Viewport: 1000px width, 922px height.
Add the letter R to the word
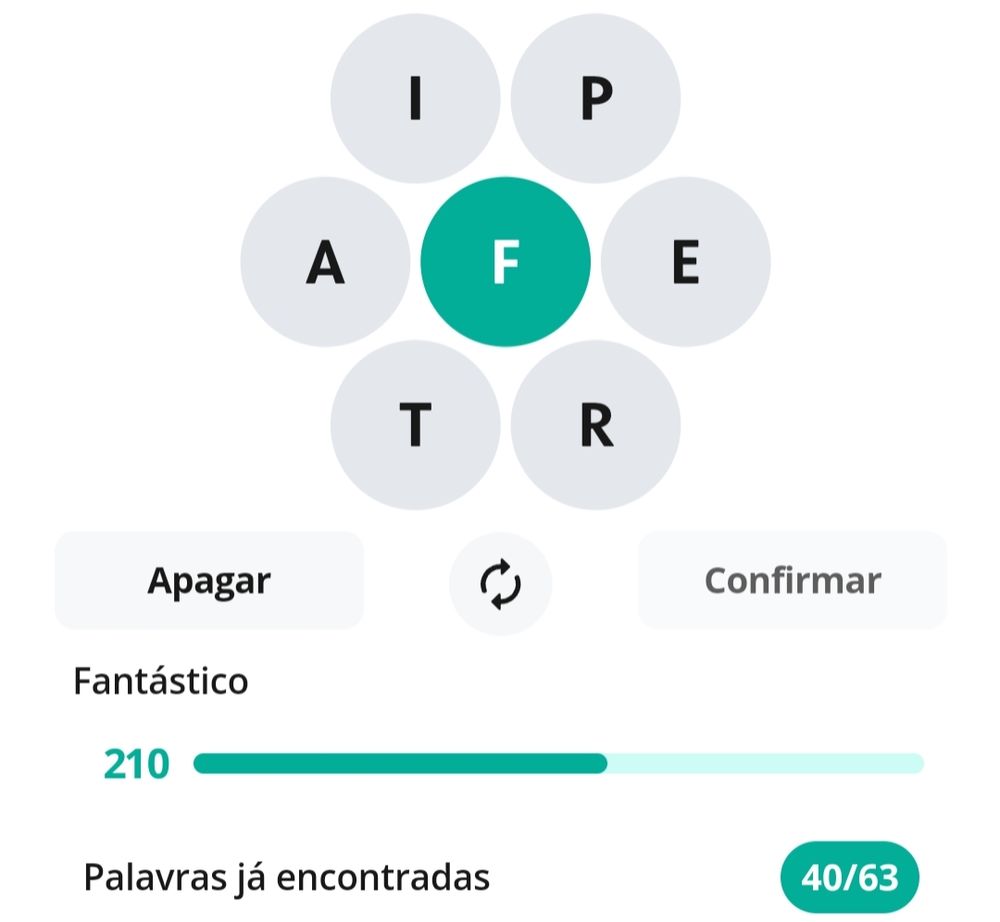pyautogui.click(x=595, y=426)
